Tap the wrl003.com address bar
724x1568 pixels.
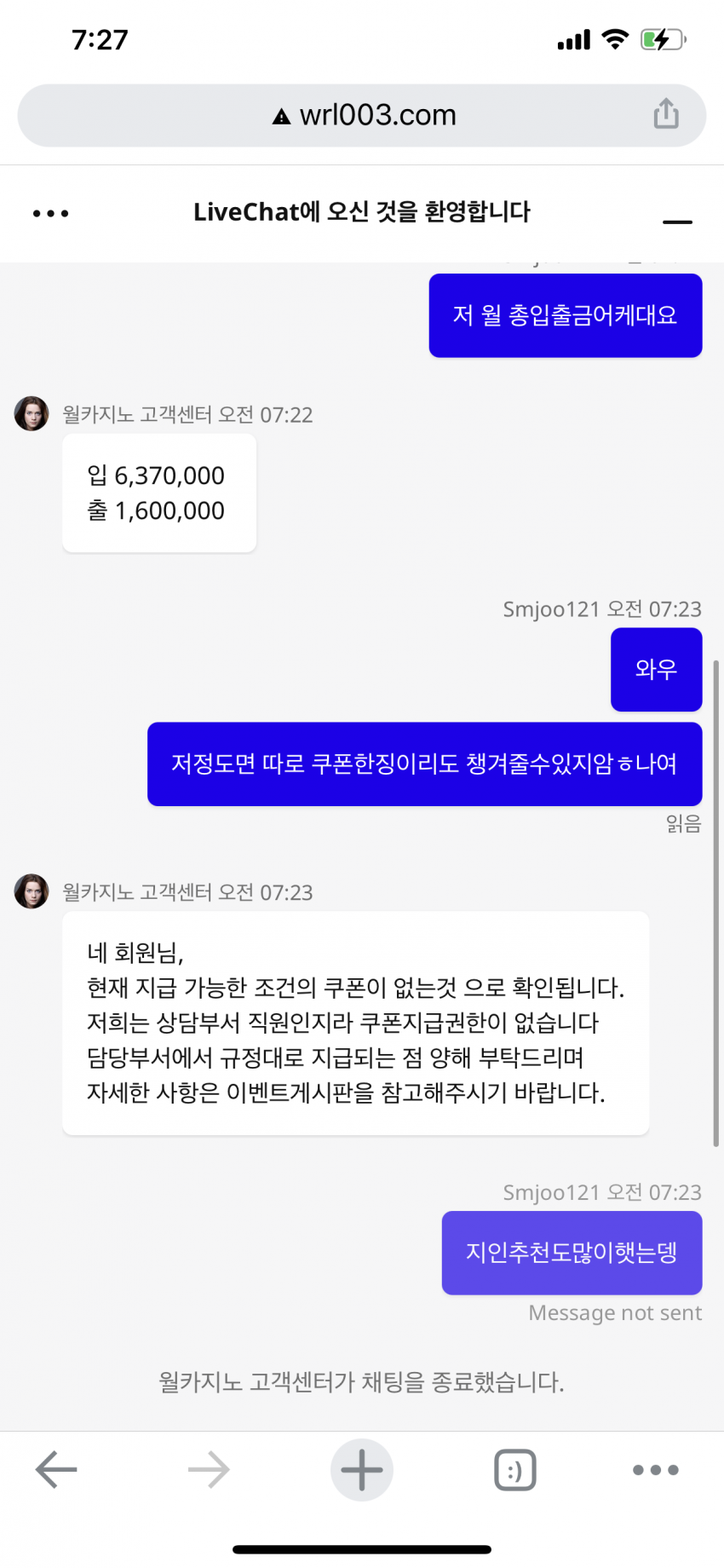[362, 115]
